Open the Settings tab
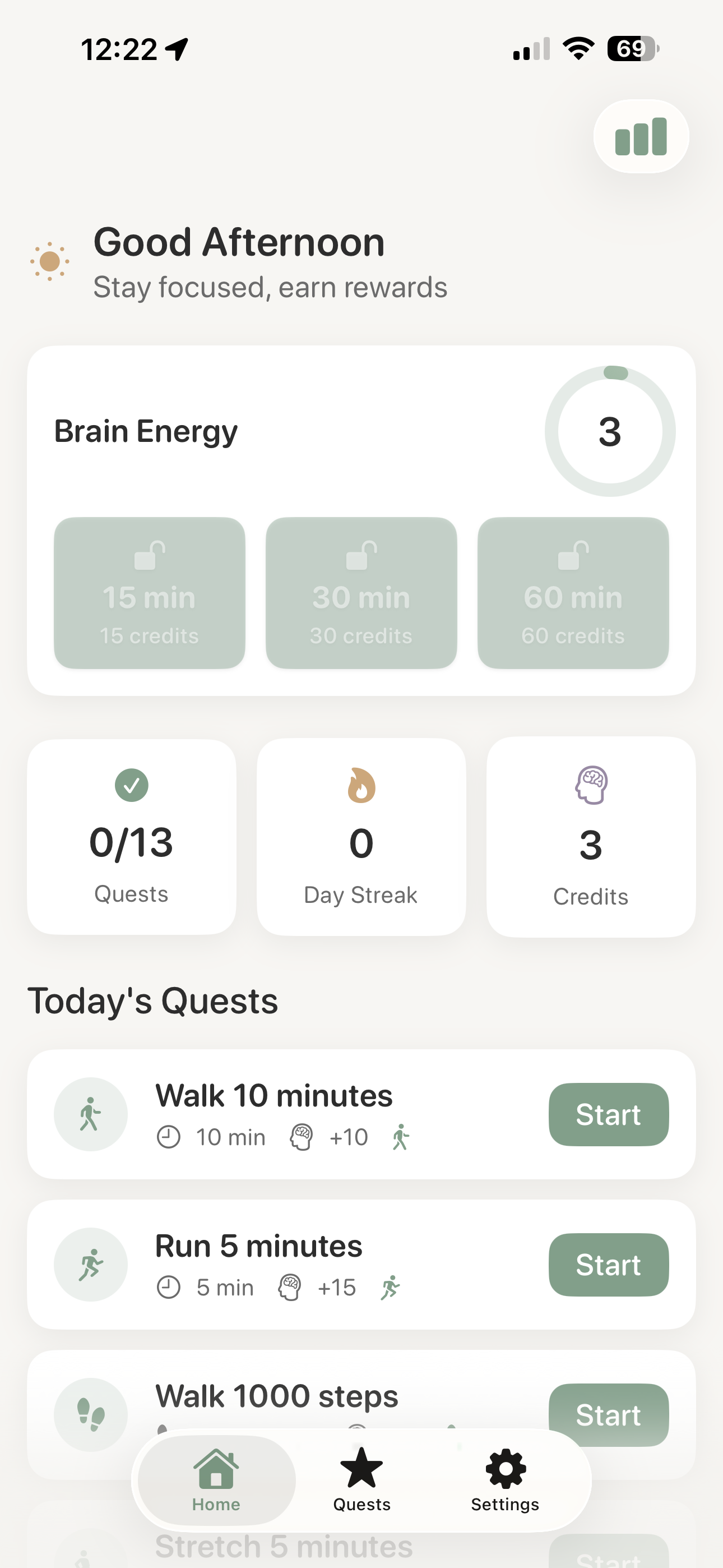The width and height of the screenshot is (723, 1568). 505,1479
